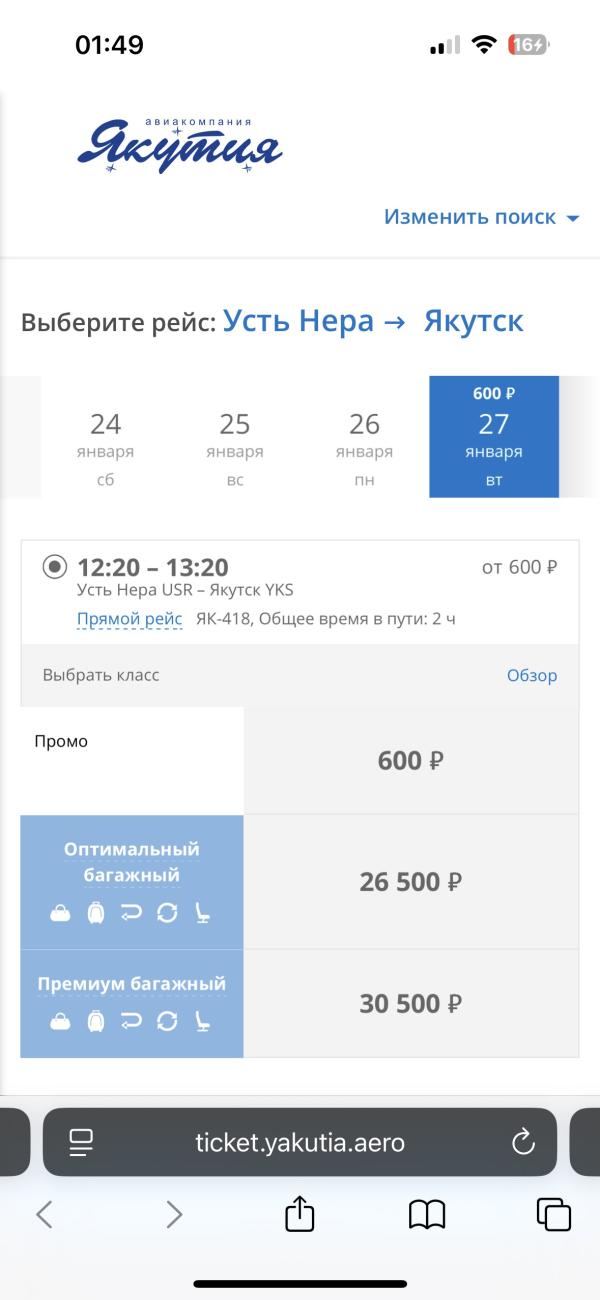The image size is (600, 1300).
Task: Open Safari bookmarks
Action: coord(427,1214)
